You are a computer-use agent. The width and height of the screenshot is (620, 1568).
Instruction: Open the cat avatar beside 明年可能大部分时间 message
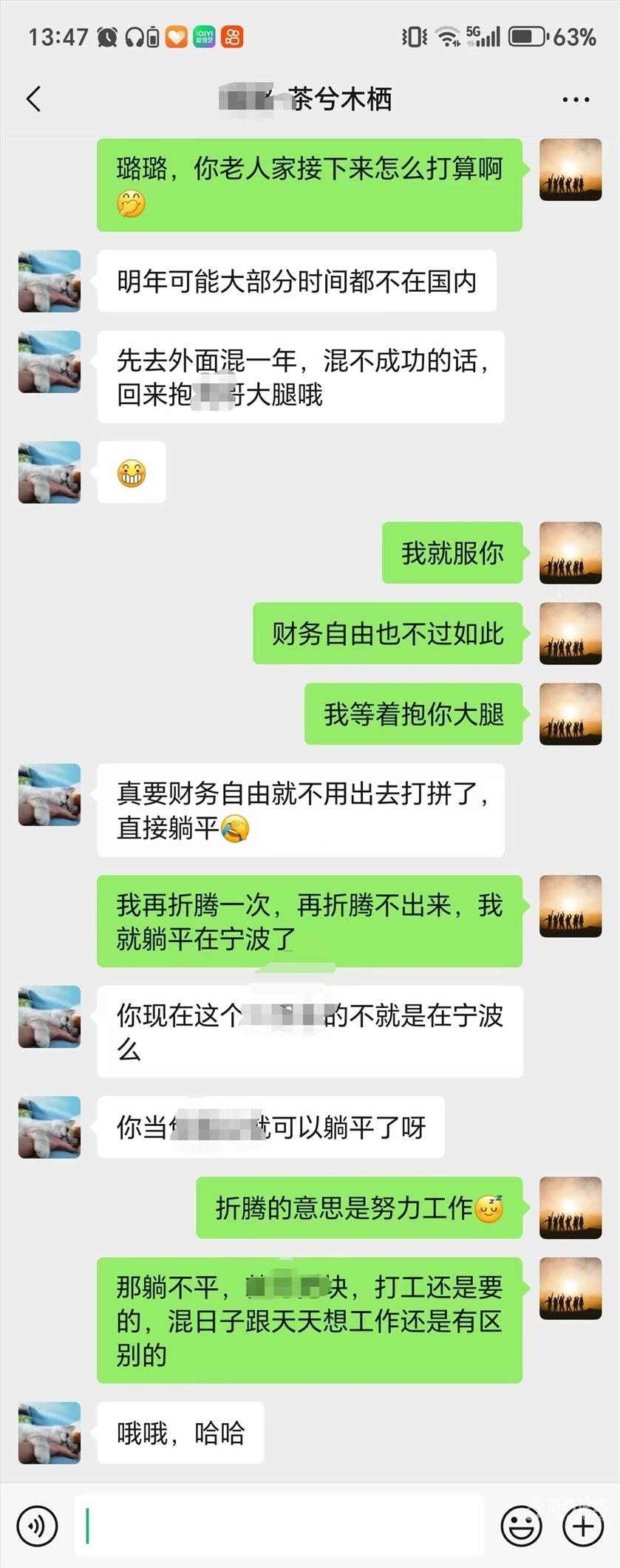pyautogui.click(x=50, y=281)
